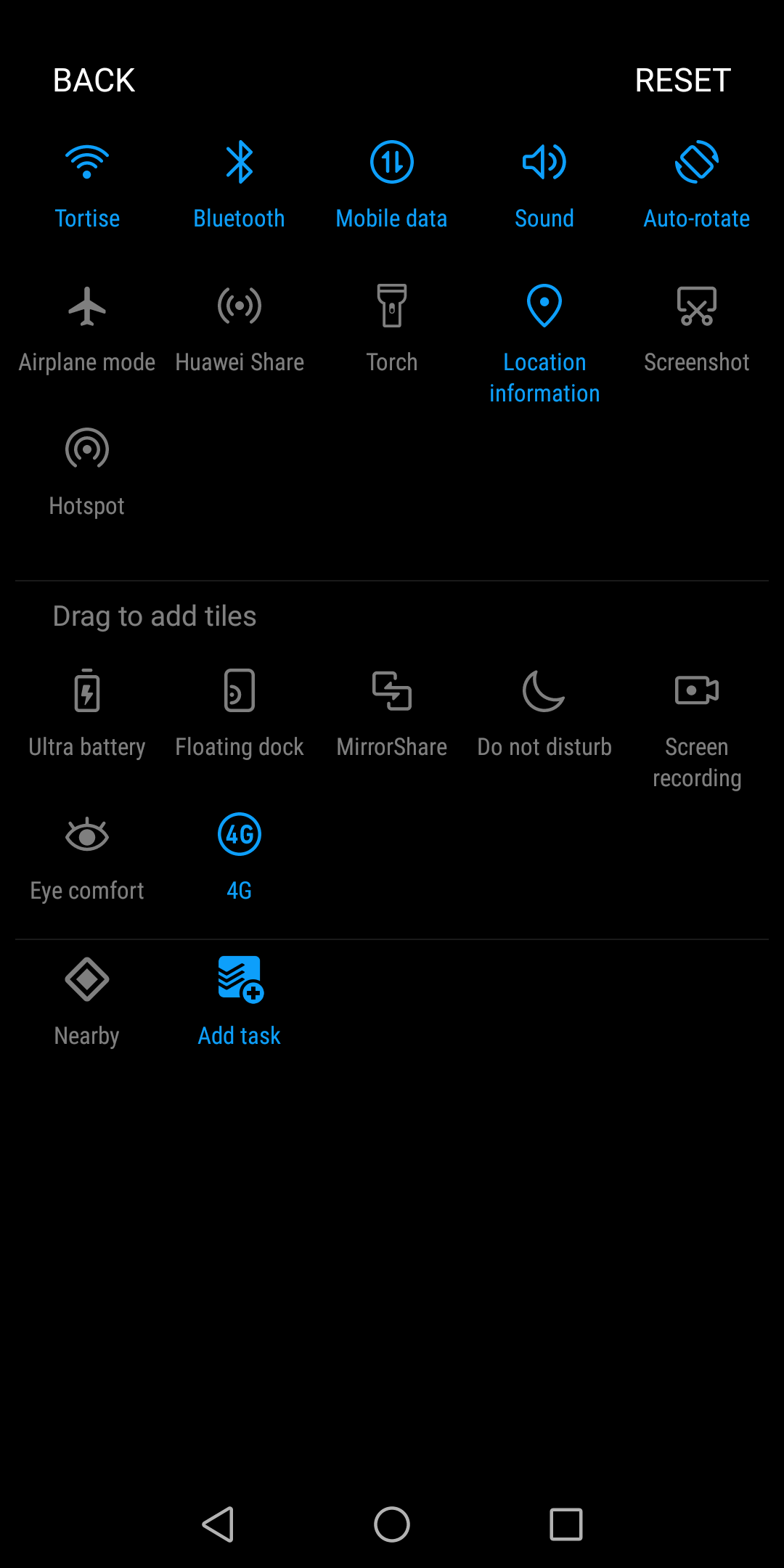Select the Sound tile
The image size is (784, 1568).
pos(544,187)
